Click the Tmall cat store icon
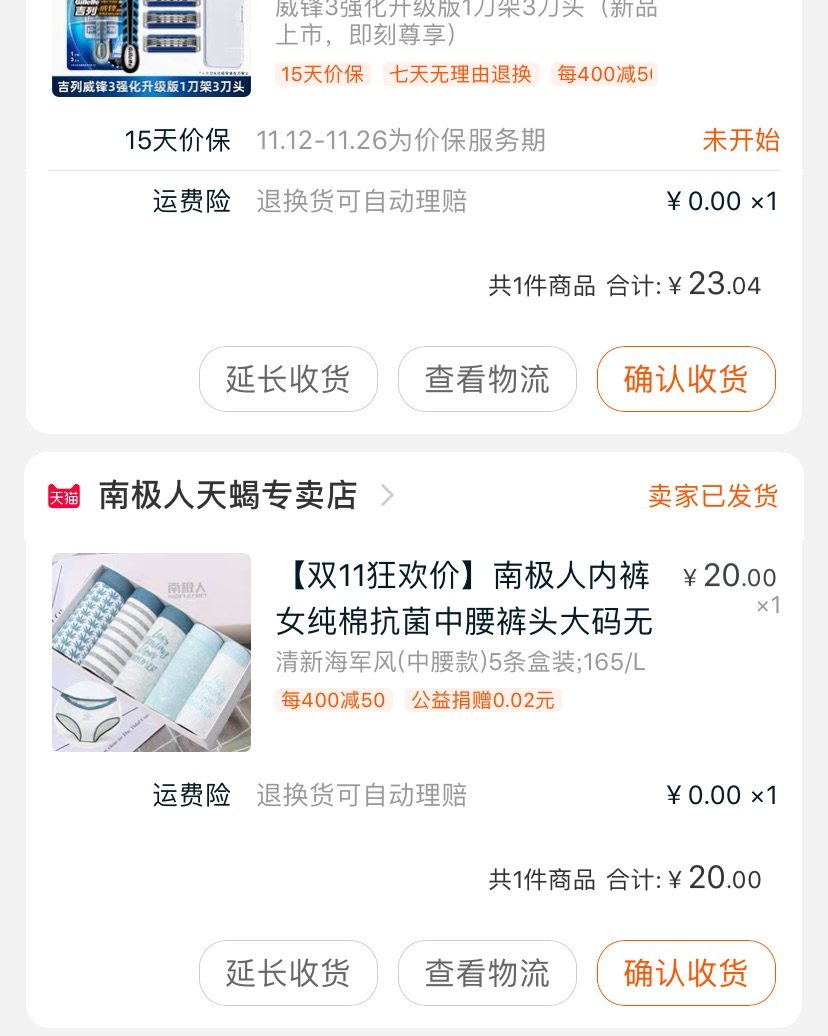The image size is (828, 1036). 62,496
